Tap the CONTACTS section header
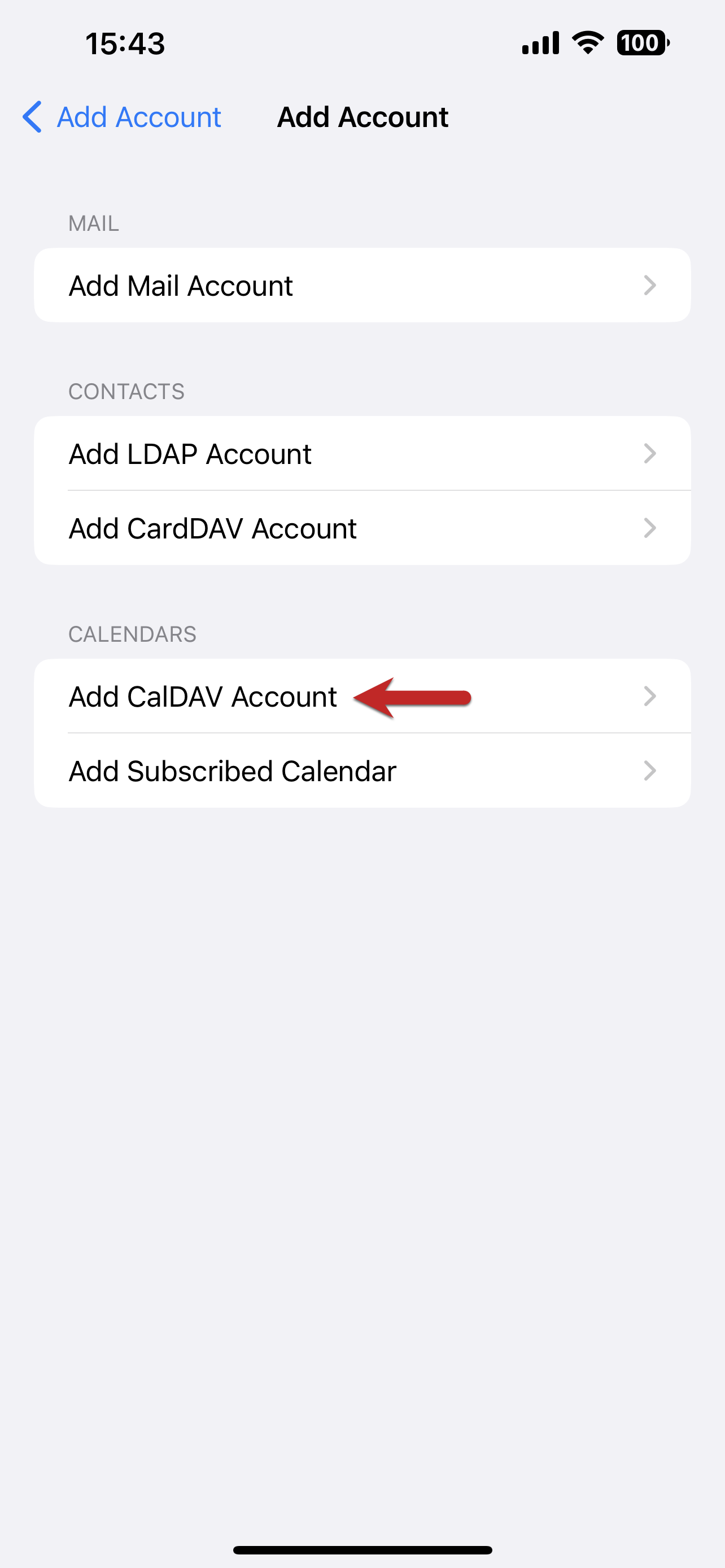This screenshot has width=725, height=1568. (x=126, y=391)
